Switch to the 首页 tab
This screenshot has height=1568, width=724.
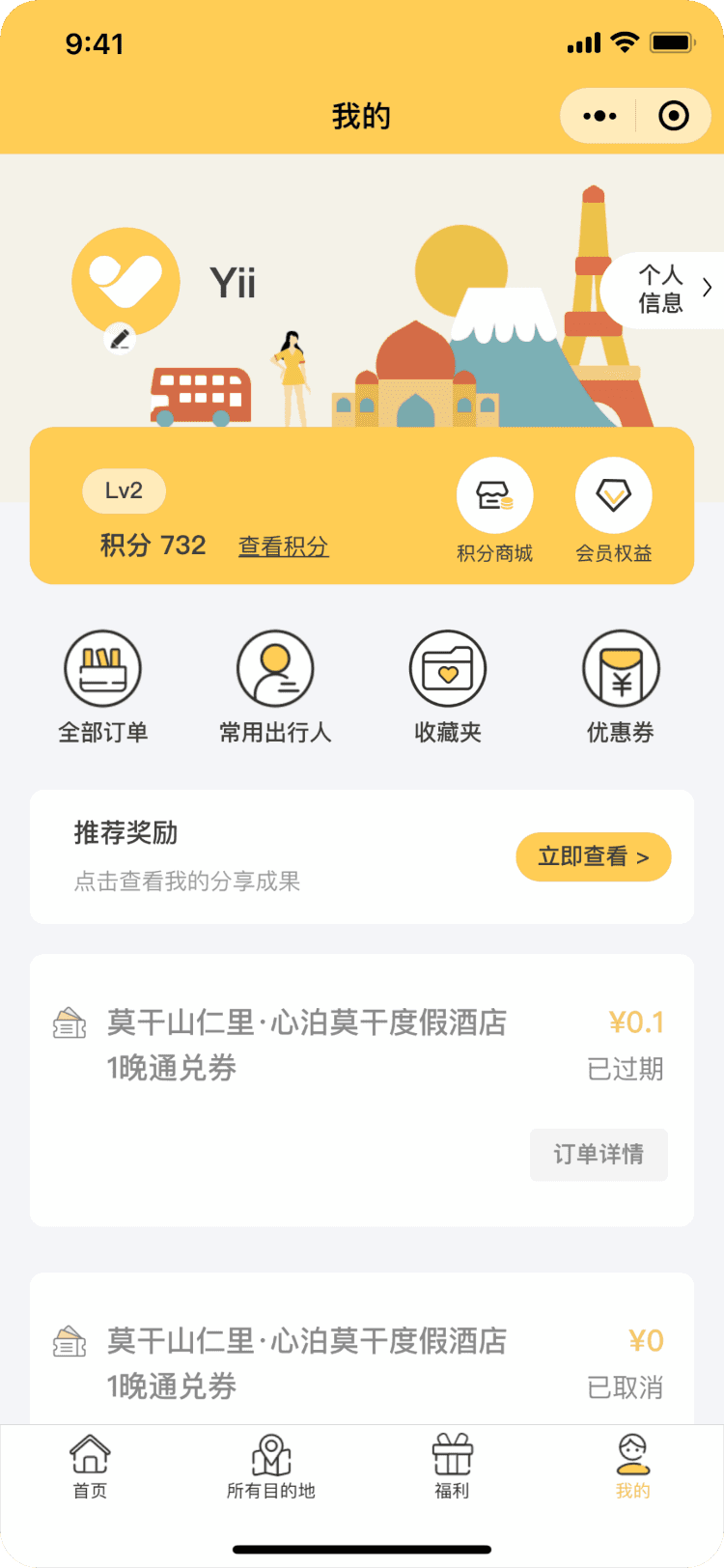click(90, 1466)
